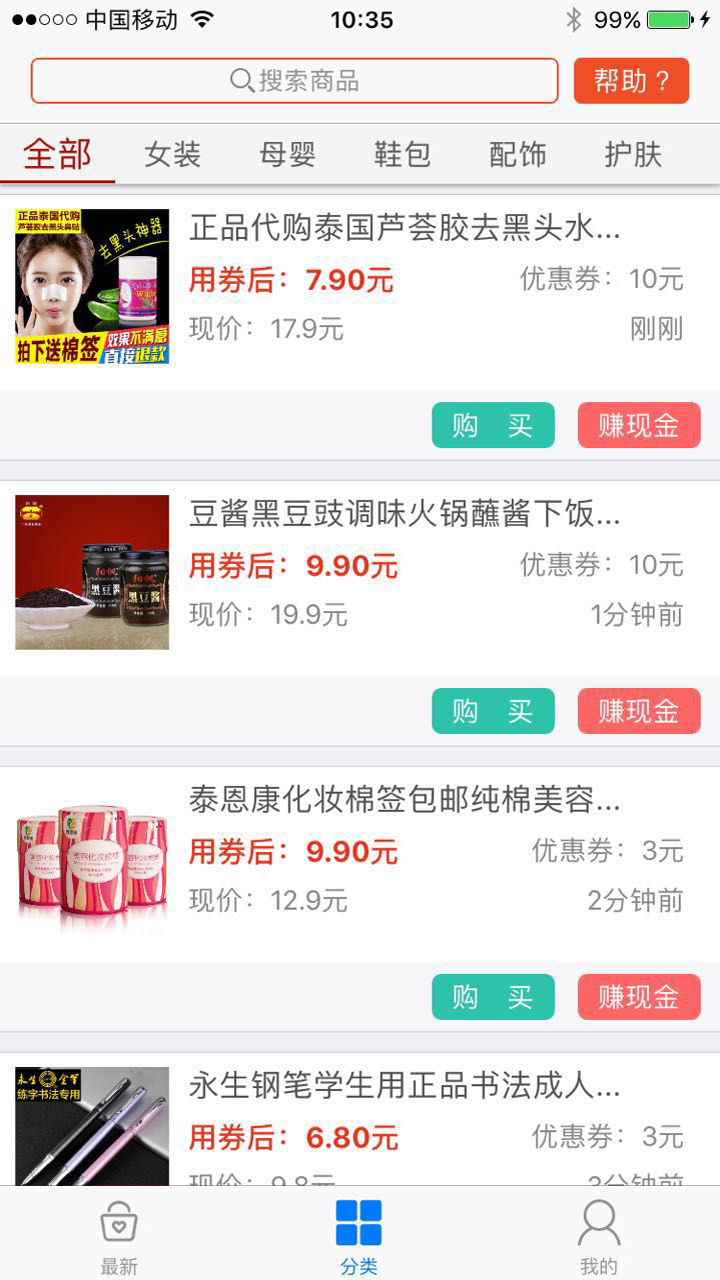Screen dimensions: 720x1280
Task: Tap the 搜索商品 search box
Action: 294,81
